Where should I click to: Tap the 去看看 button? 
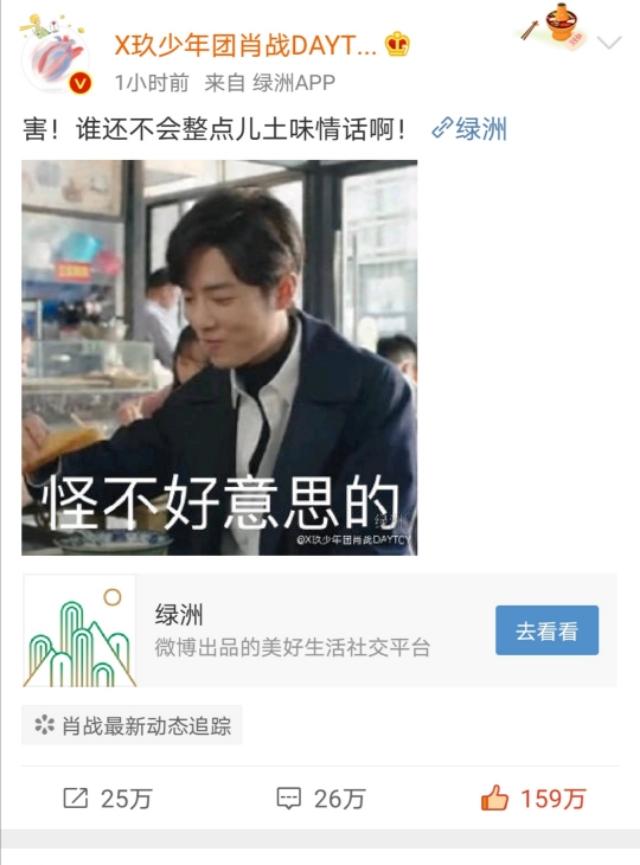pos(546,631)
